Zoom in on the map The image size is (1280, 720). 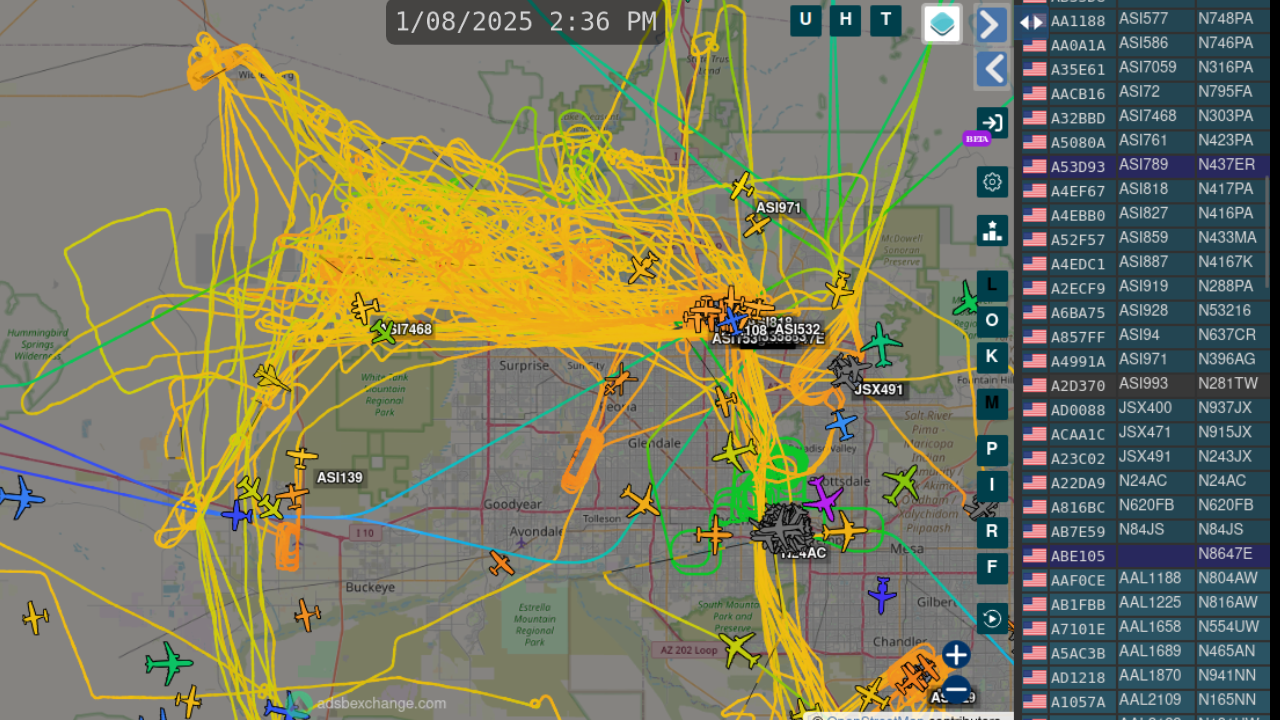click(x=956, y=655)
